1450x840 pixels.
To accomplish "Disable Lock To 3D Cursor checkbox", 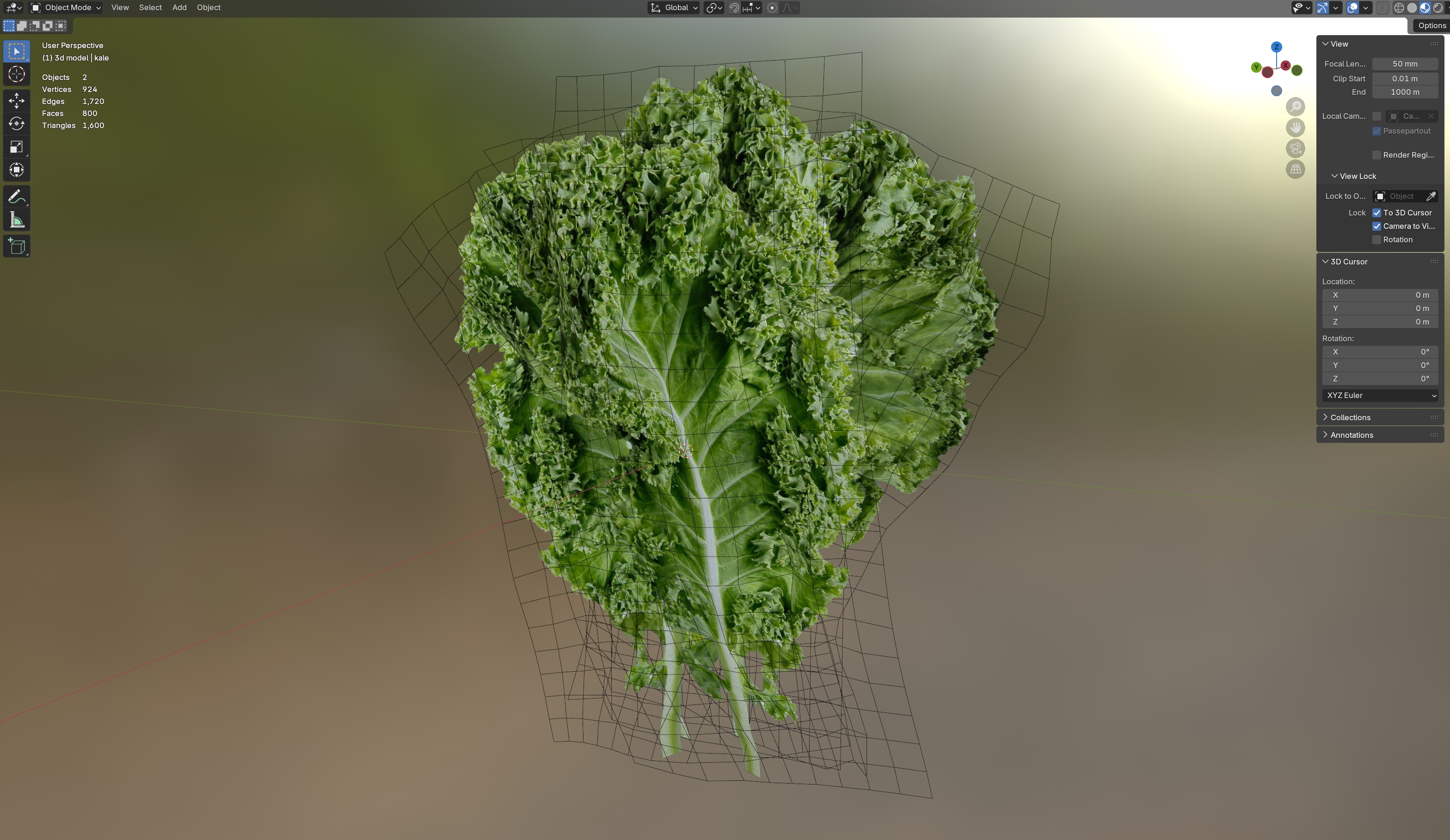I will pos(1376,213).
